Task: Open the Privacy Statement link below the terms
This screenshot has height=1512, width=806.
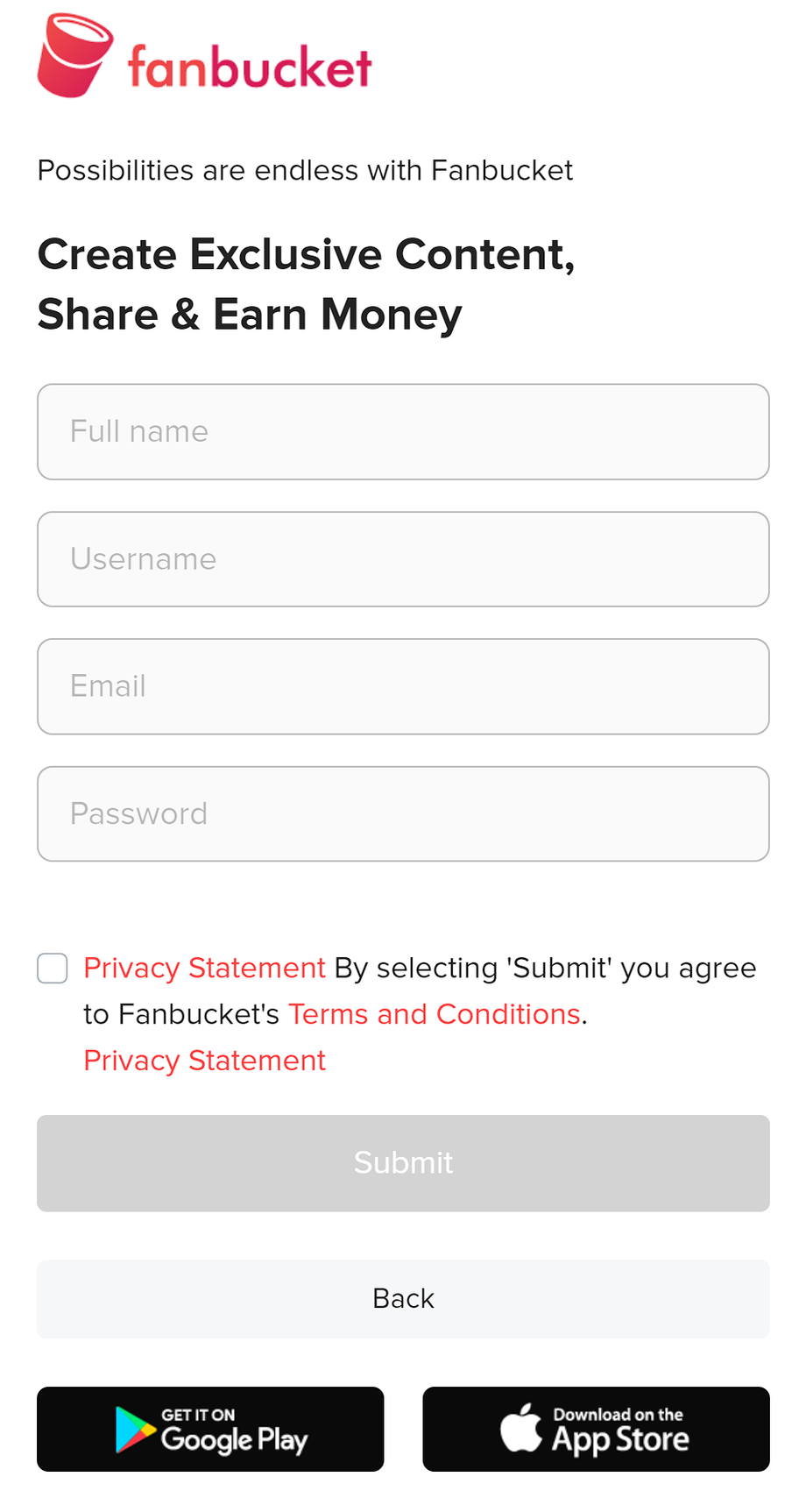Action: click(204, 1061)
